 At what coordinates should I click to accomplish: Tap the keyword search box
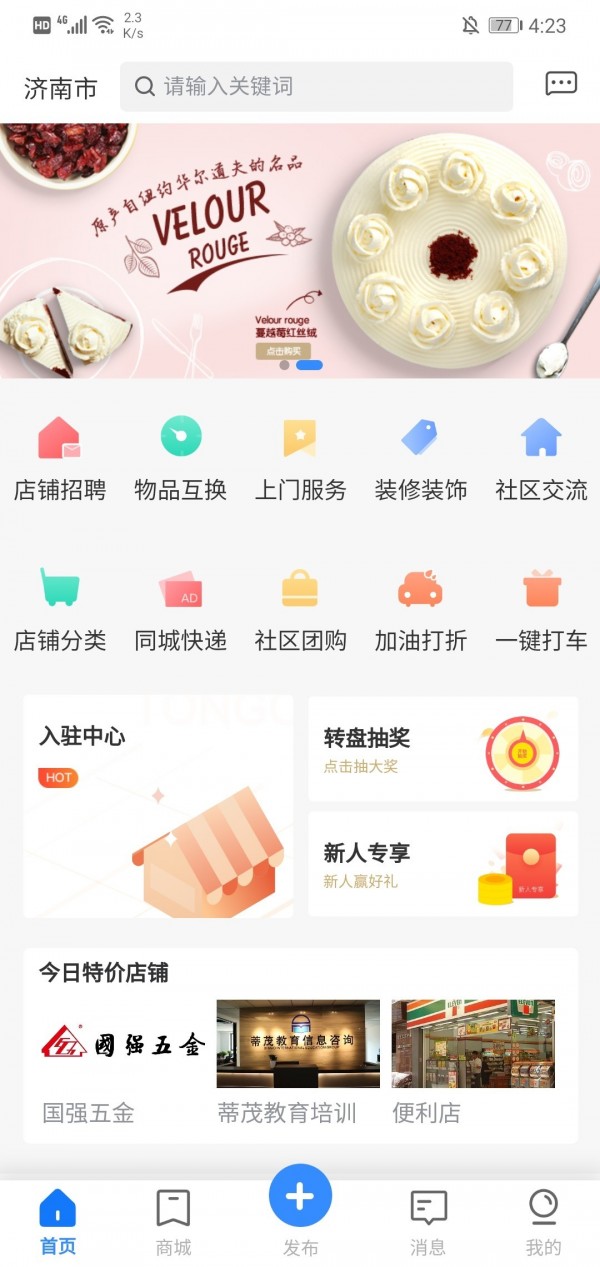tap(316, 87)
